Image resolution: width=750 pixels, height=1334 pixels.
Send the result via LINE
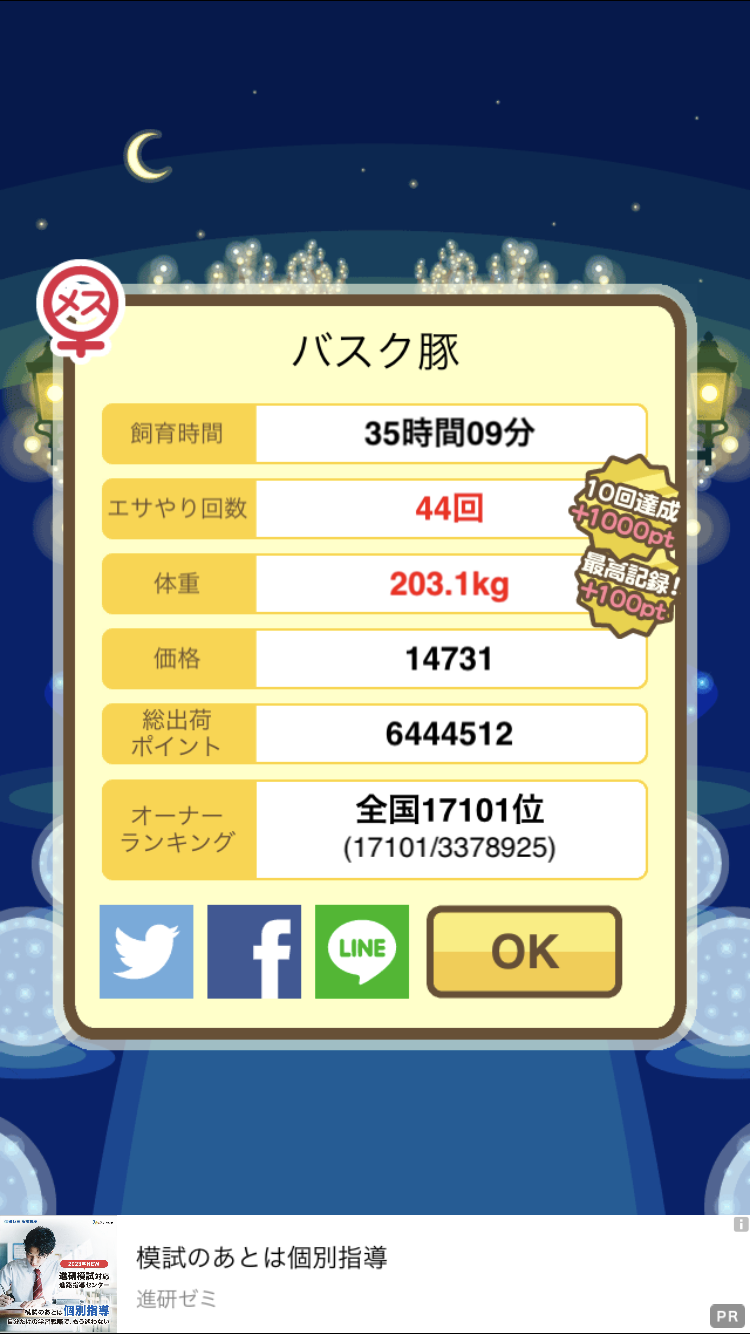click(x=362, y=952)
